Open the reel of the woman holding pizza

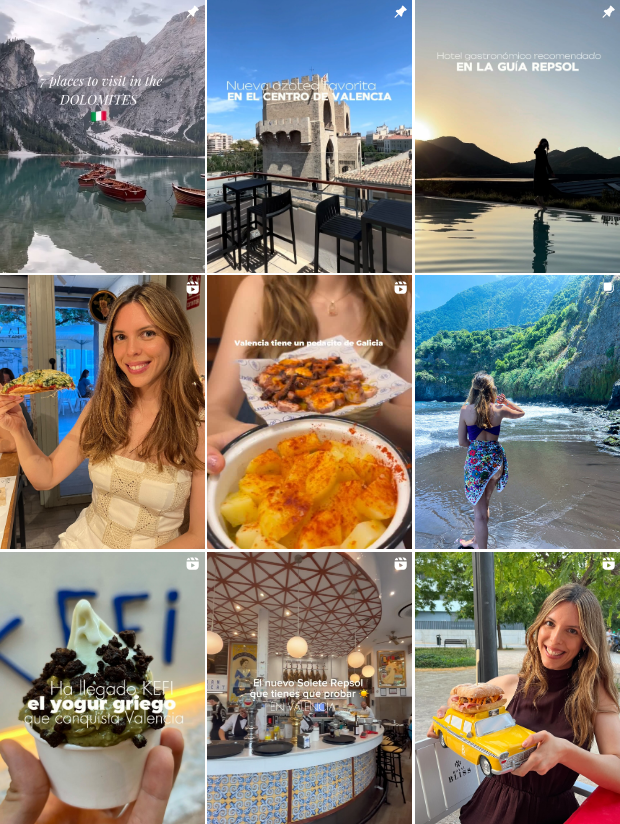pos(102,412)
